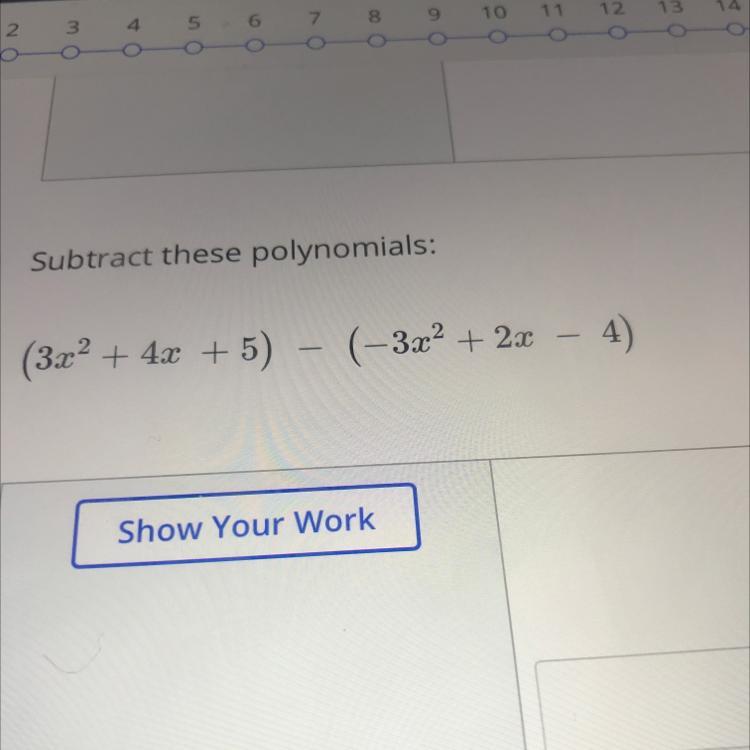Viewport: 750px width, 750px height.
Task: Open question 12 marker
Action: point(618,33)
